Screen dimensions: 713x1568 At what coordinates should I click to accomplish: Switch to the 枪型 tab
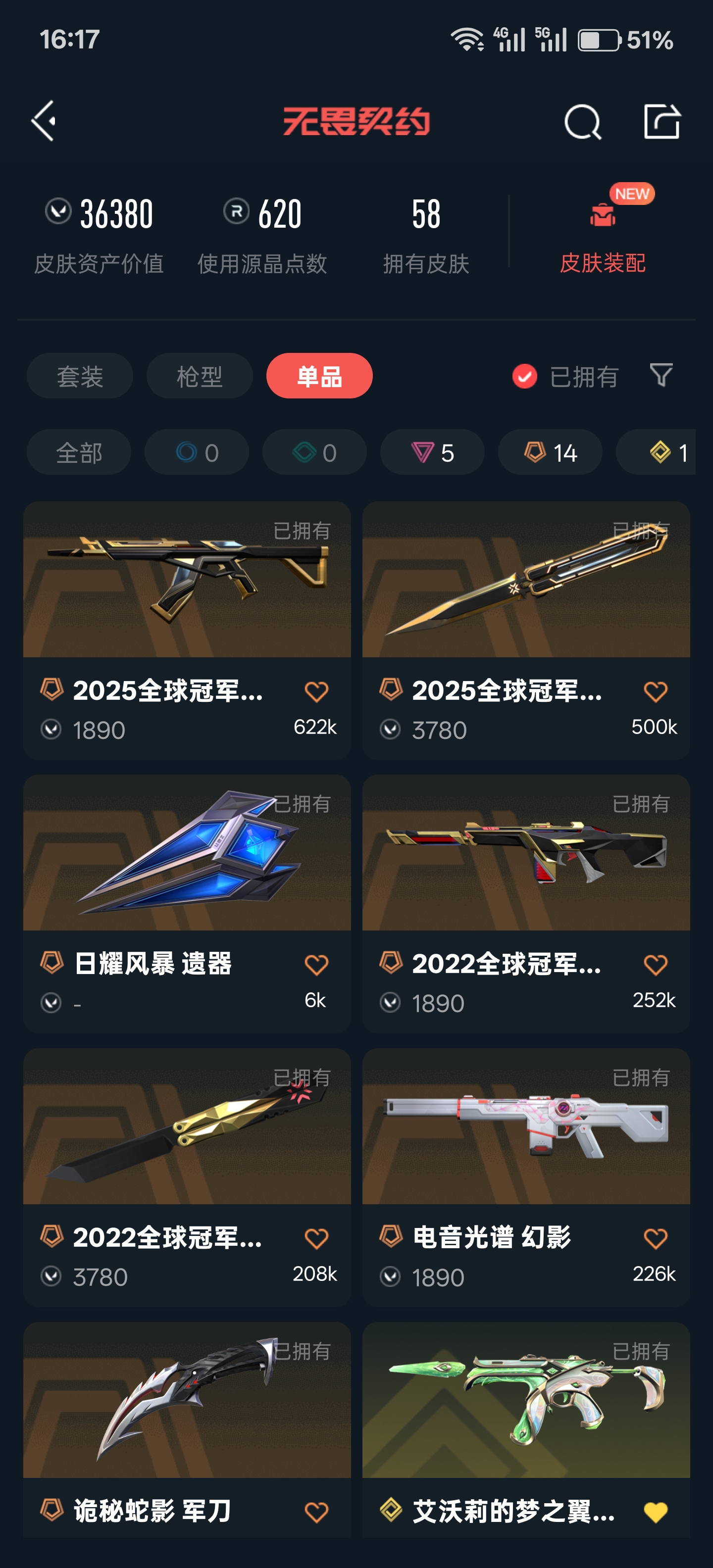pos(199,376)
